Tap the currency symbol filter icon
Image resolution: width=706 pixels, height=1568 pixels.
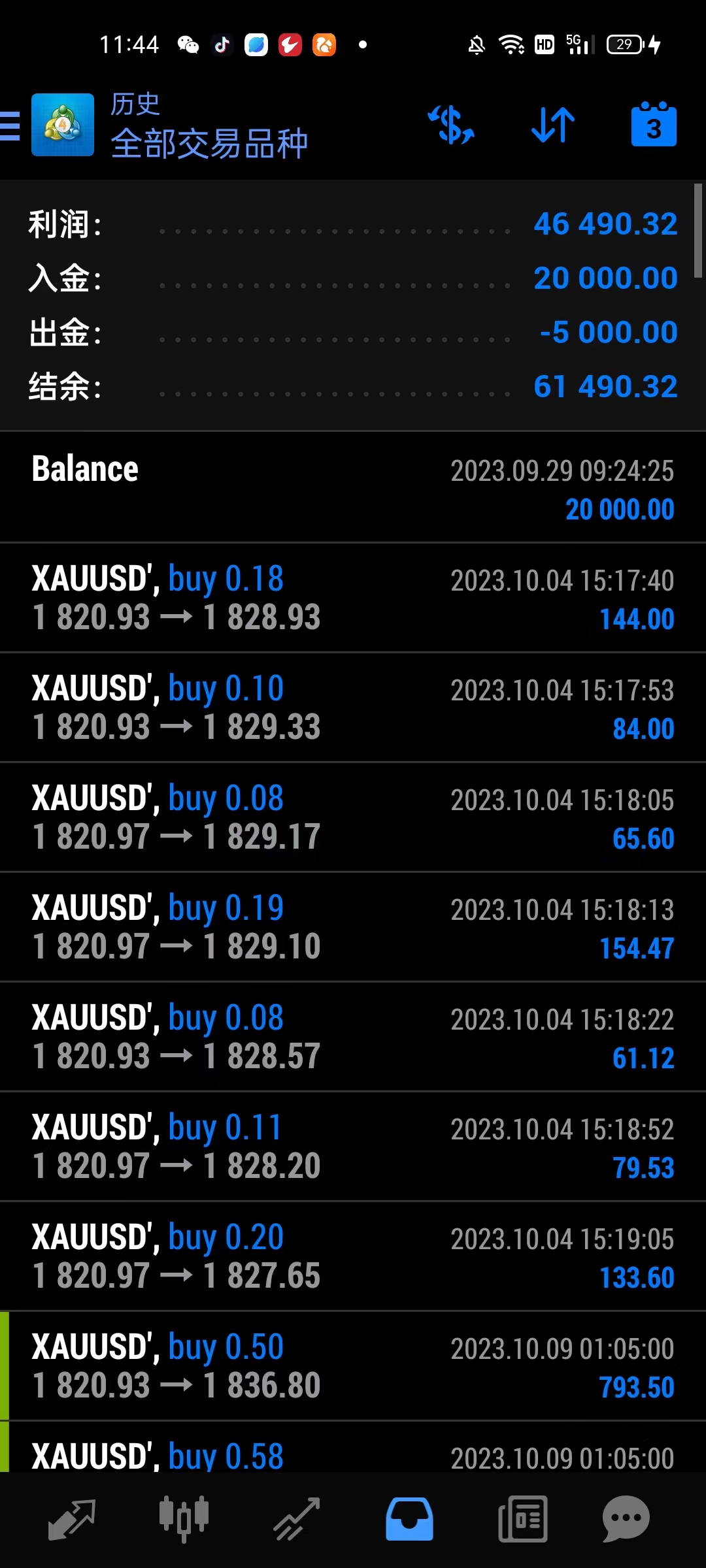click(x=451, y=125)
